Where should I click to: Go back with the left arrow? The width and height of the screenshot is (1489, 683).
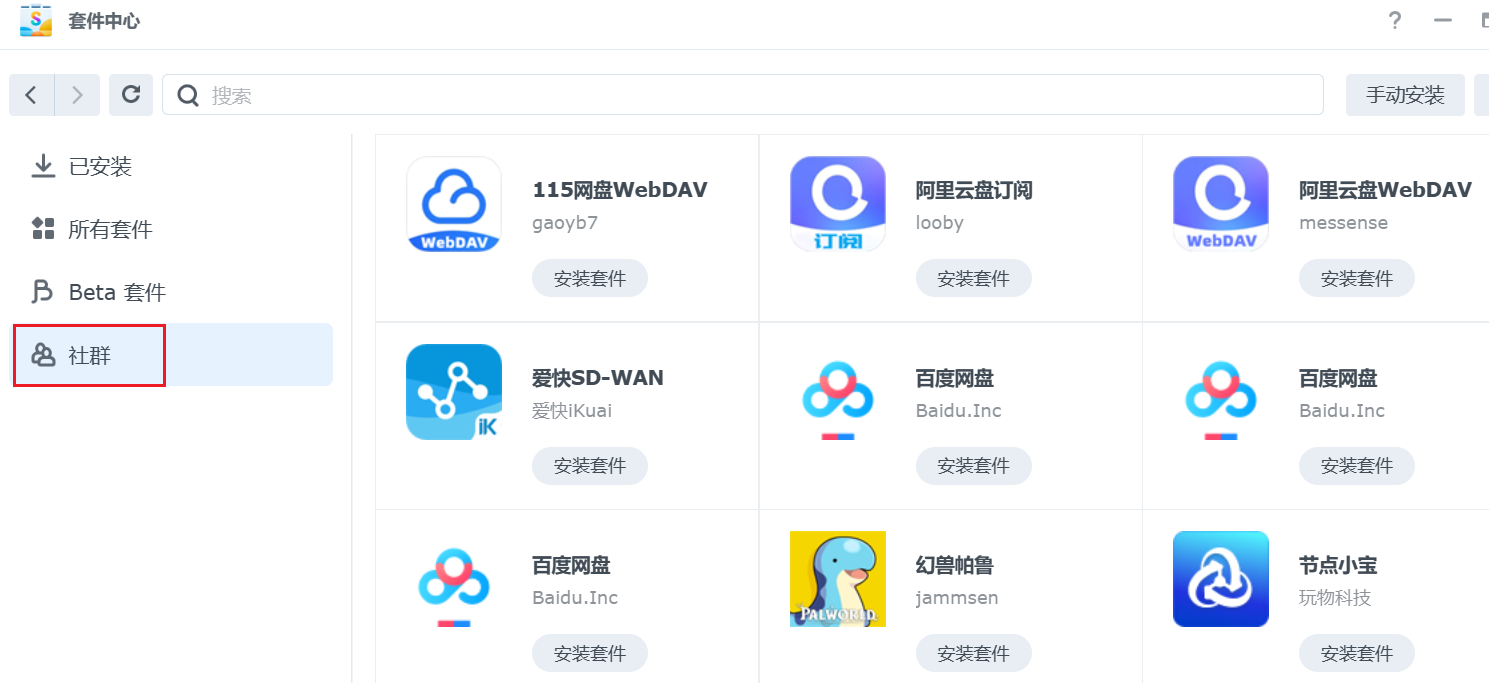(32, 95)
